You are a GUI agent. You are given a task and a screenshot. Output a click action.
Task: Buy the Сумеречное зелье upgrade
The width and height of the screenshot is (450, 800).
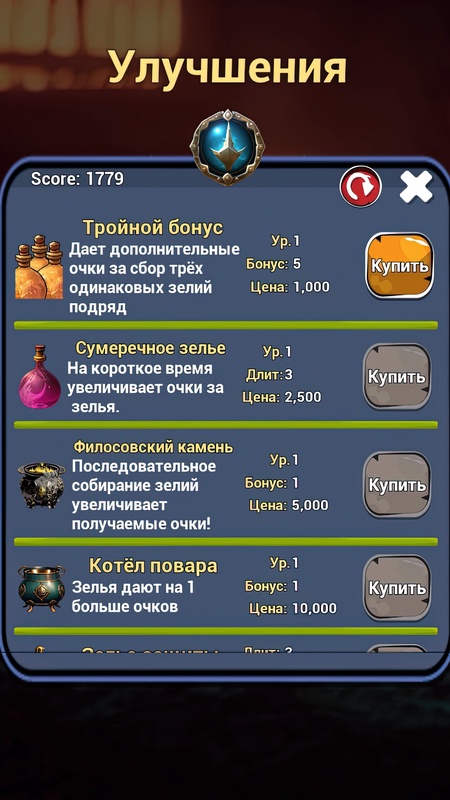[397, 377]
